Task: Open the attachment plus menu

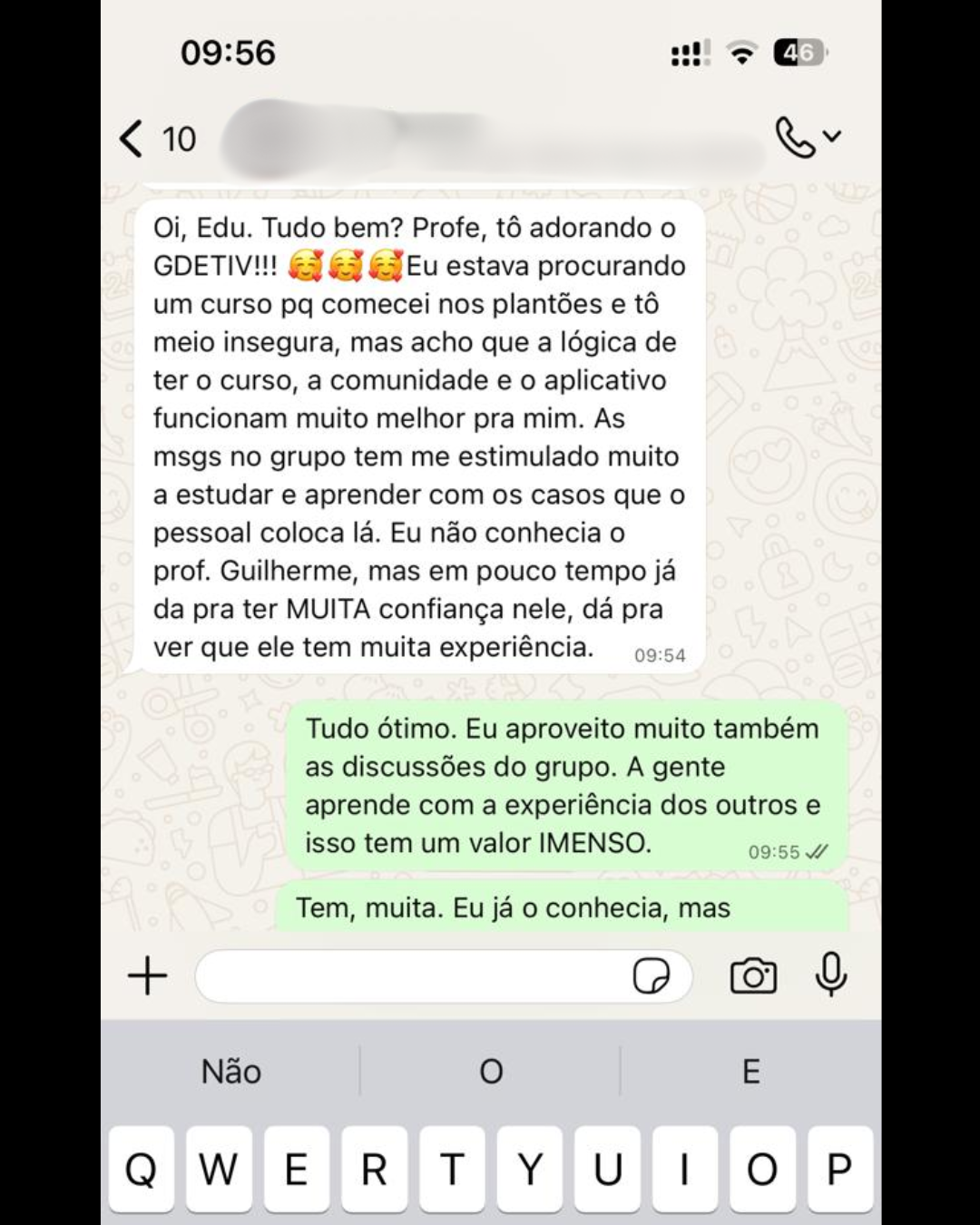Action: [x=147, y=976]
